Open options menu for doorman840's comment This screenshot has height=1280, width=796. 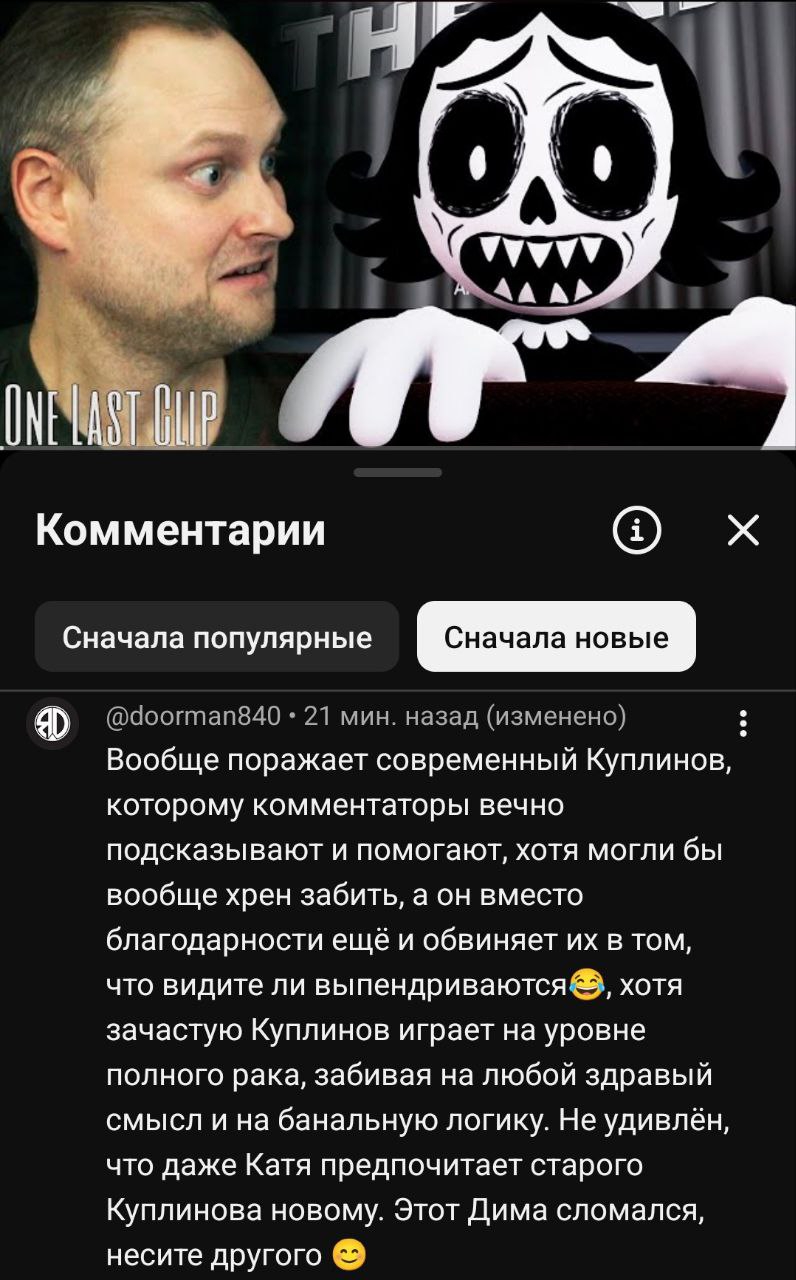pyautogui.click(x=741, y=723)
